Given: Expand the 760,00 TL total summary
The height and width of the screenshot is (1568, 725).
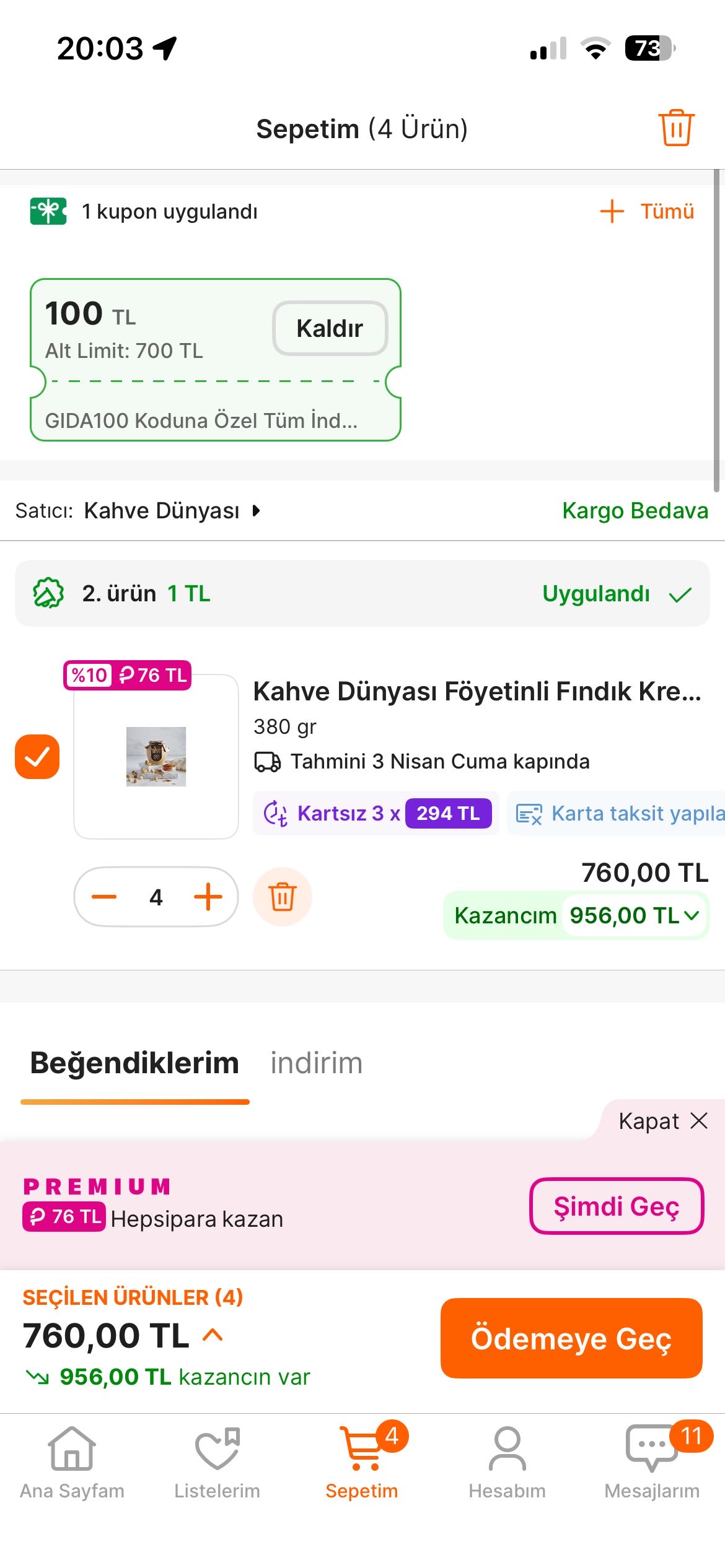Looking at the screenshot, I should (213, 1335).
